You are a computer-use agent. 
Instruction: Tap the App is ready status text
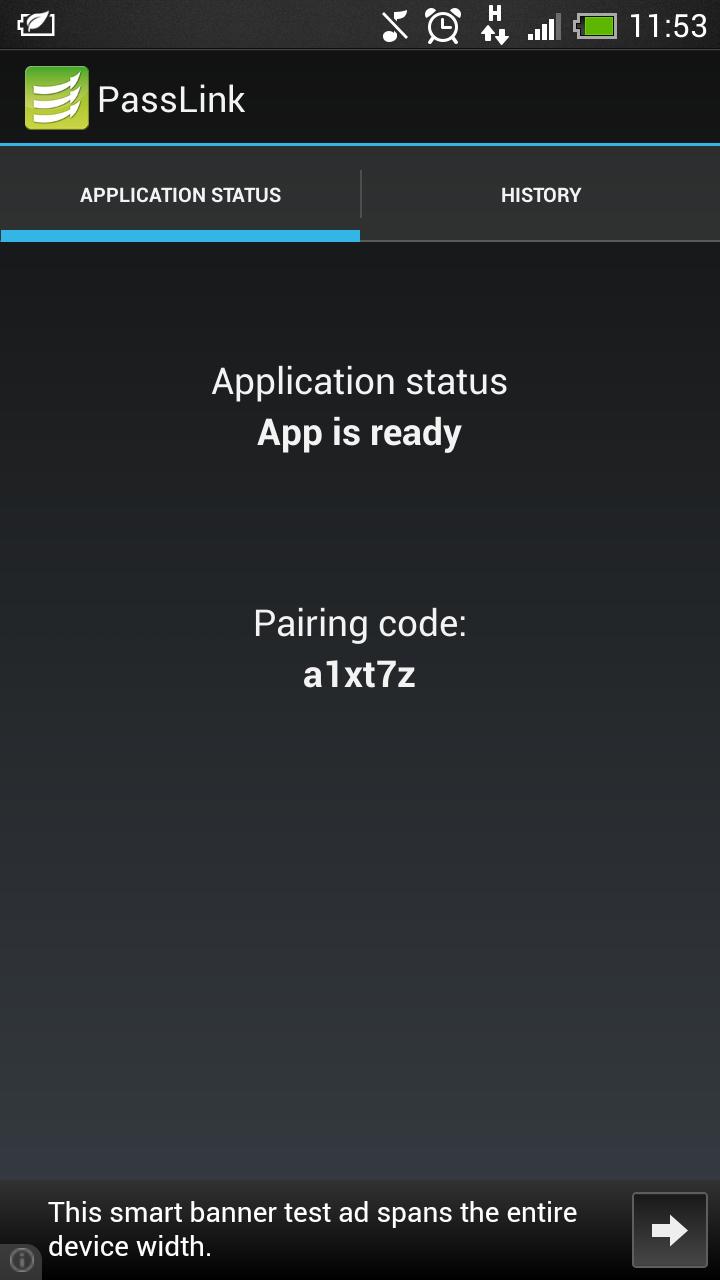click(x=359, y=432)
